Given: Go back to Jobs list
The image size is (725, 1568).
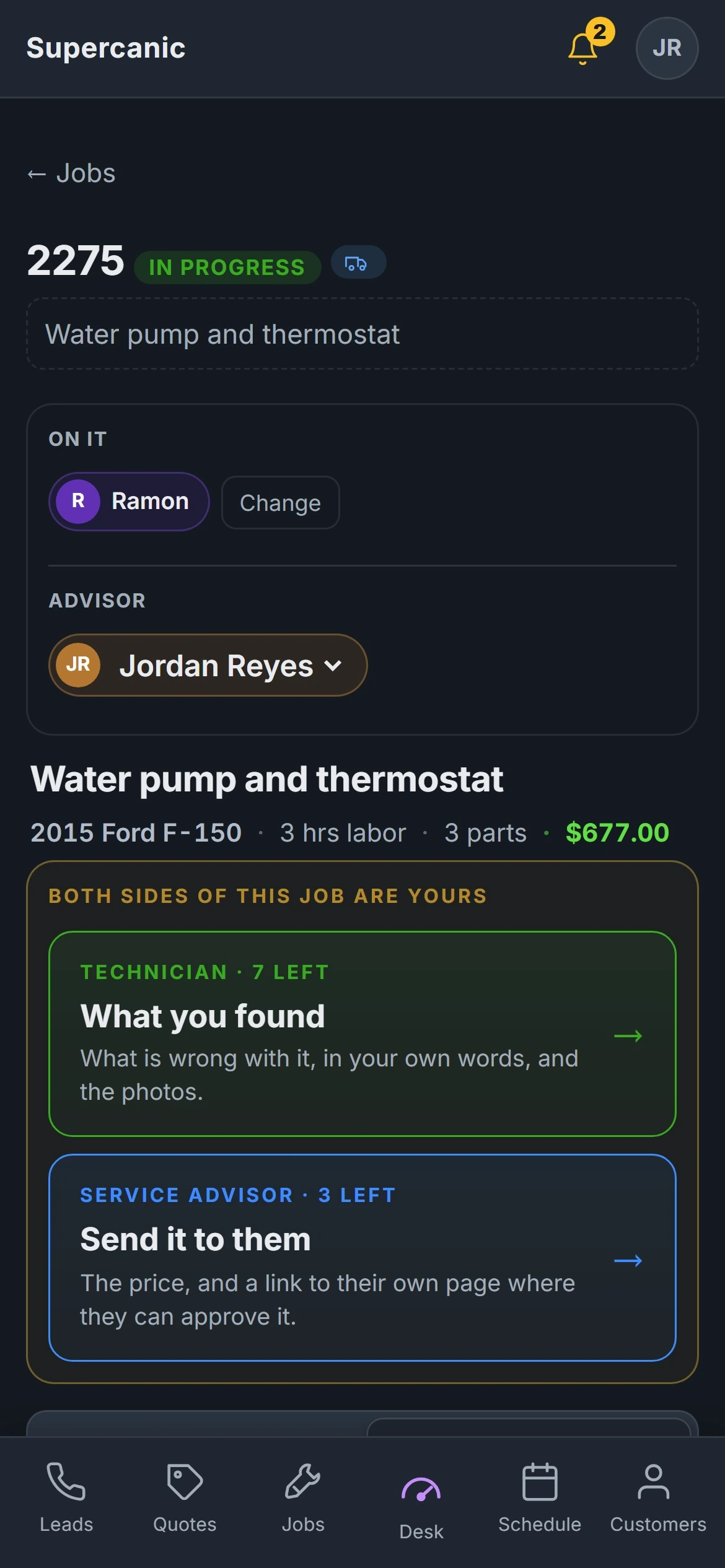Looking at the screenshot, I should coord(71,173).
